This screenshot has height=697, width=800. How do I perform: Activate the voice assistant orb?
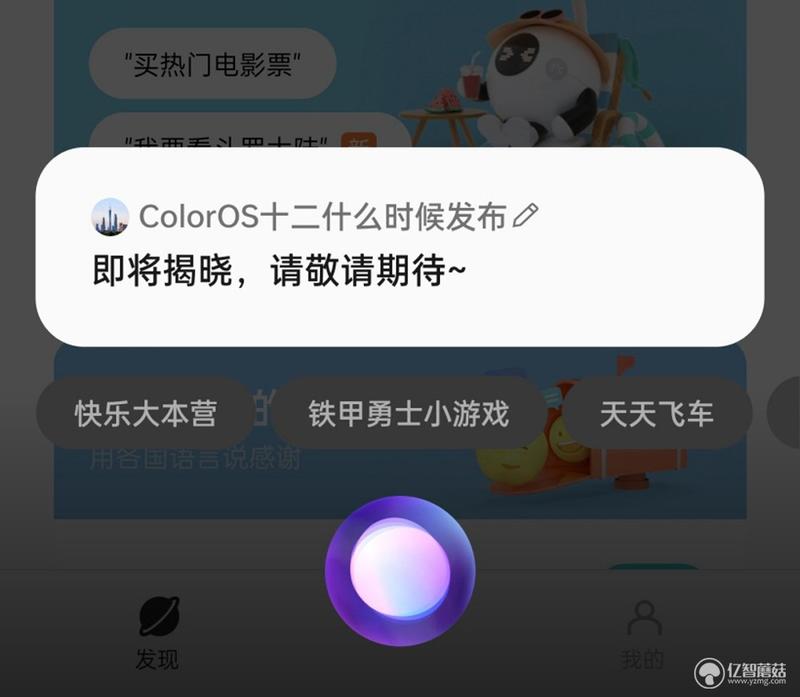(x=400, y=571)
